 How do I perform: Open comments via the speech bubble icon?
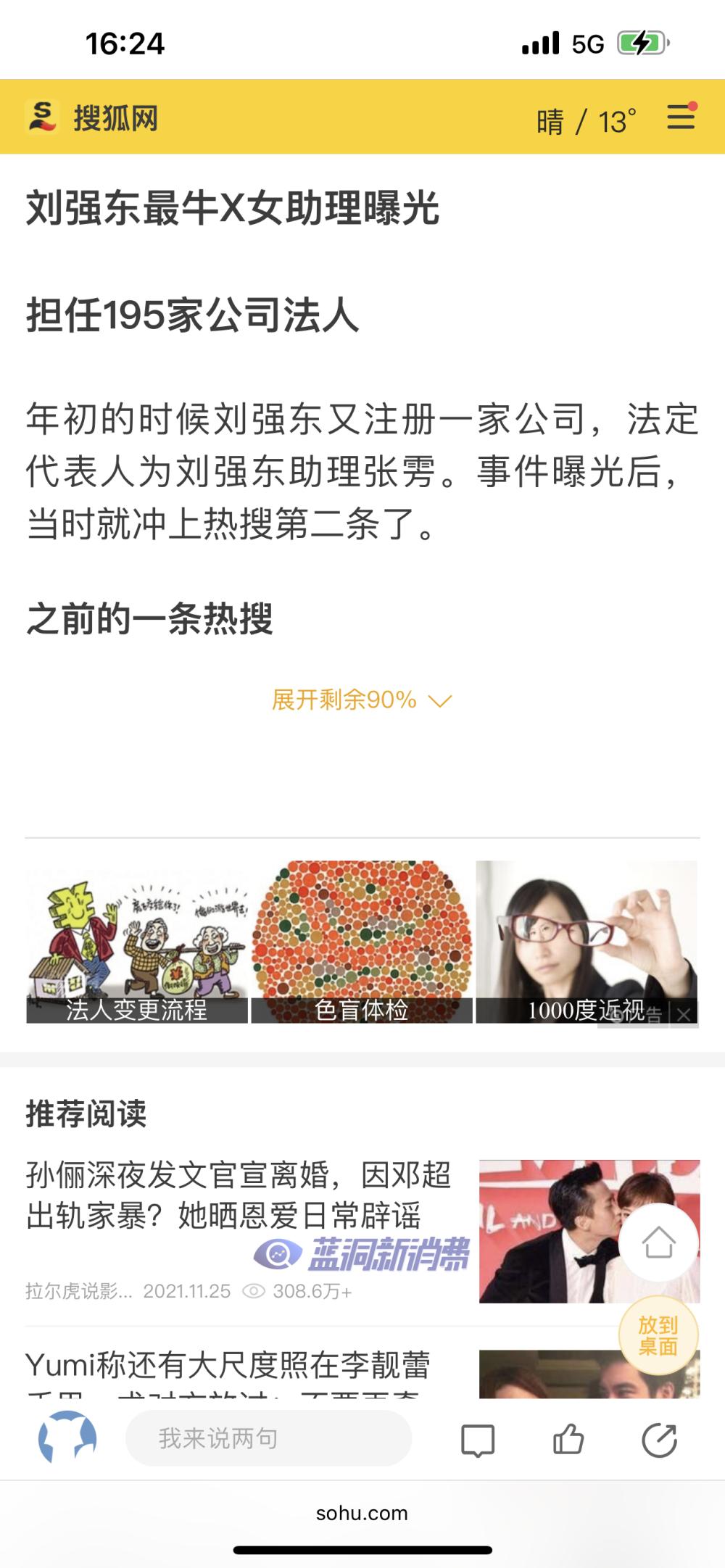478,1438
